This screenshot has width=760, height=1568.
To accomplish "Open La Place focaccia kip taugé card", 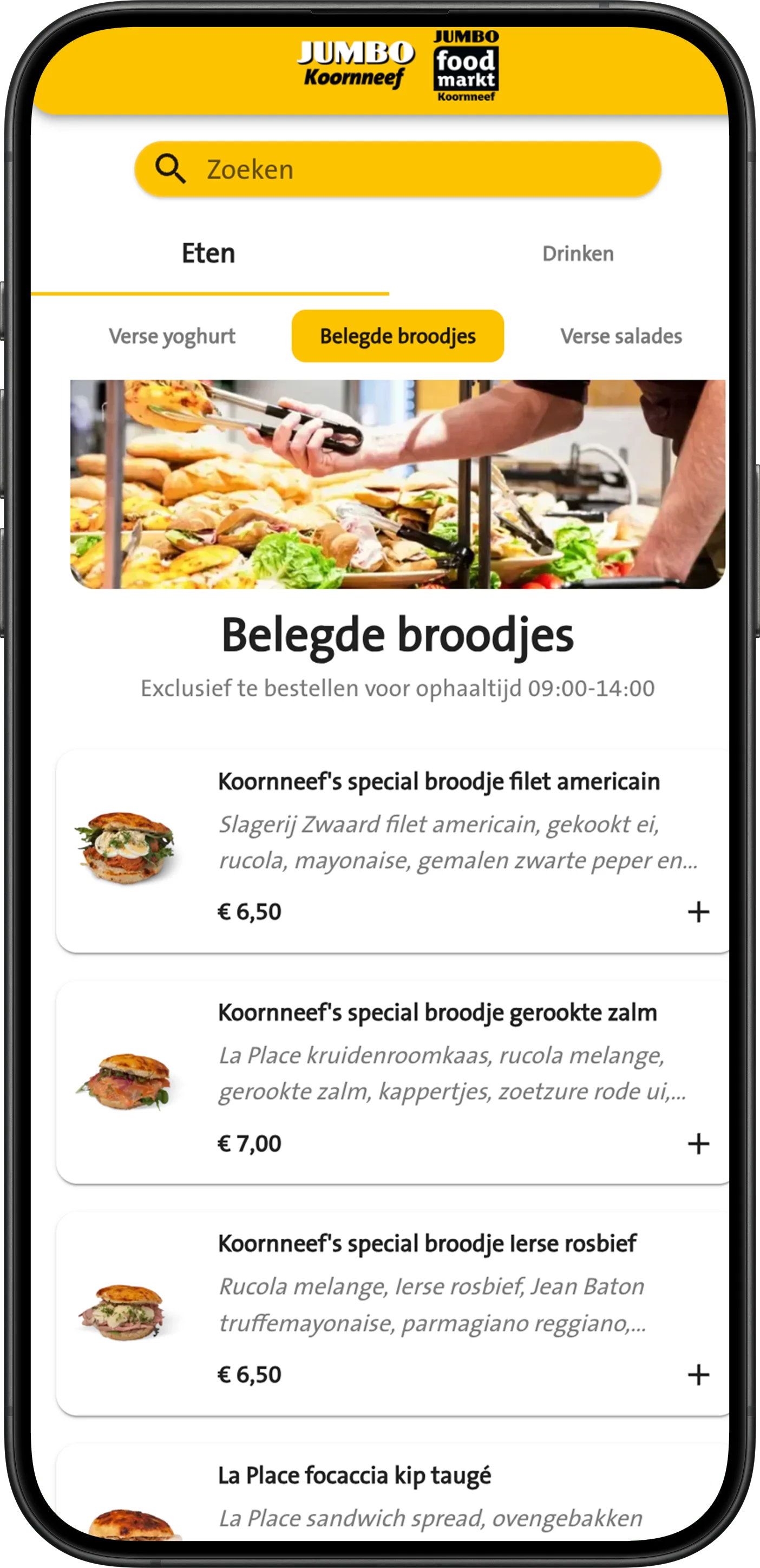I will pos(355,1475).
